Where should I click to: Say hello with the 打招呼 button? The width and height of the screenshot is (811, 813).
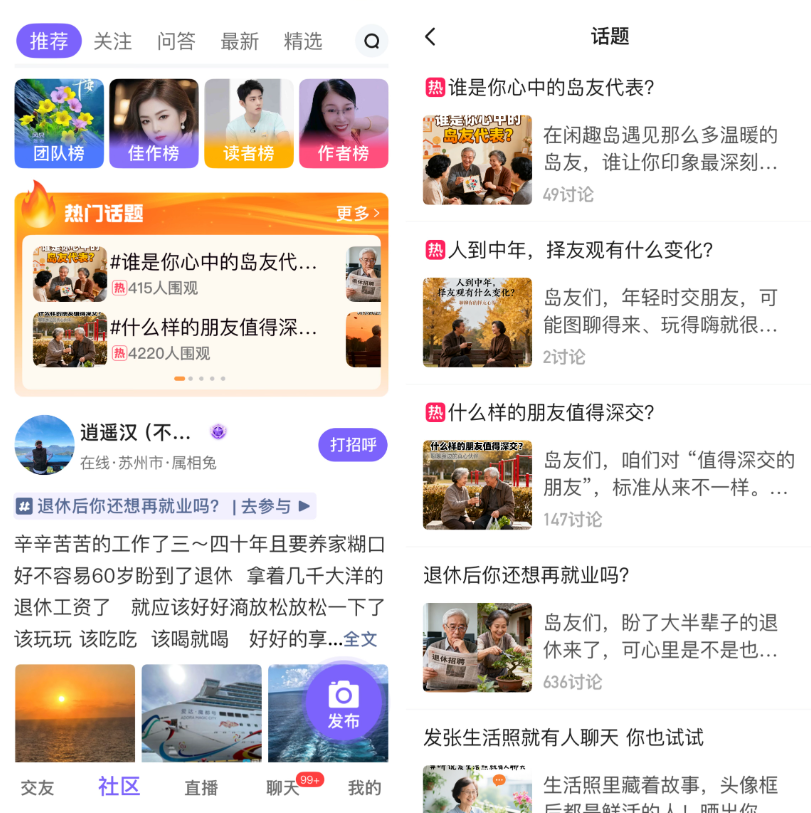point(352,444)
